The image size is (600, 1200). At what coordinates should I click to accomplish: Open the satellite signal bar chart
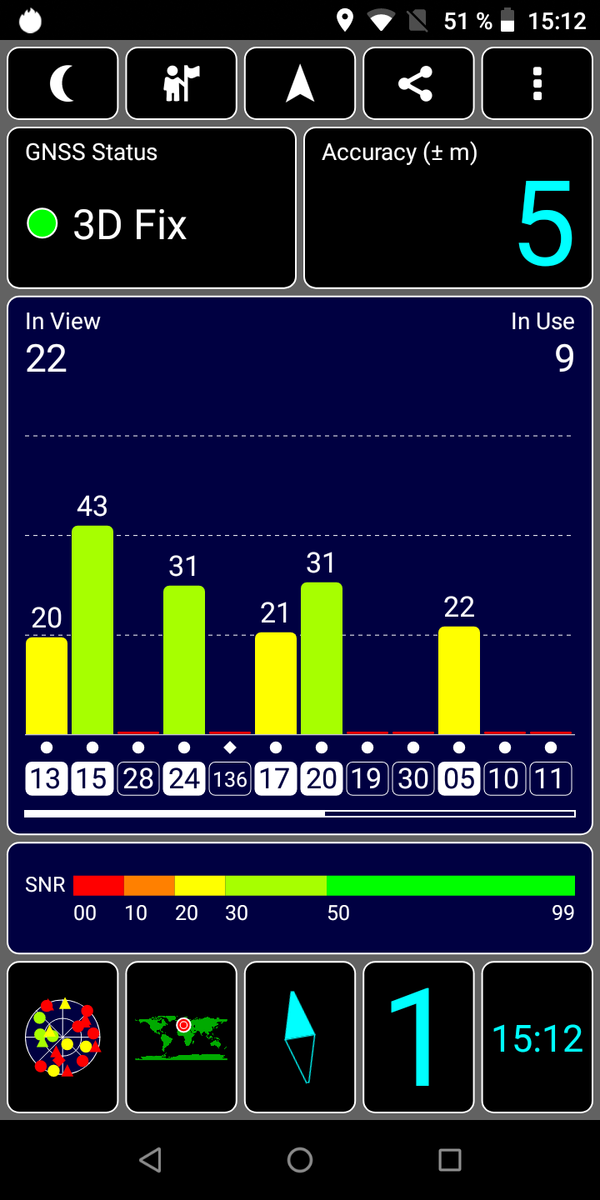coord(300,565)
